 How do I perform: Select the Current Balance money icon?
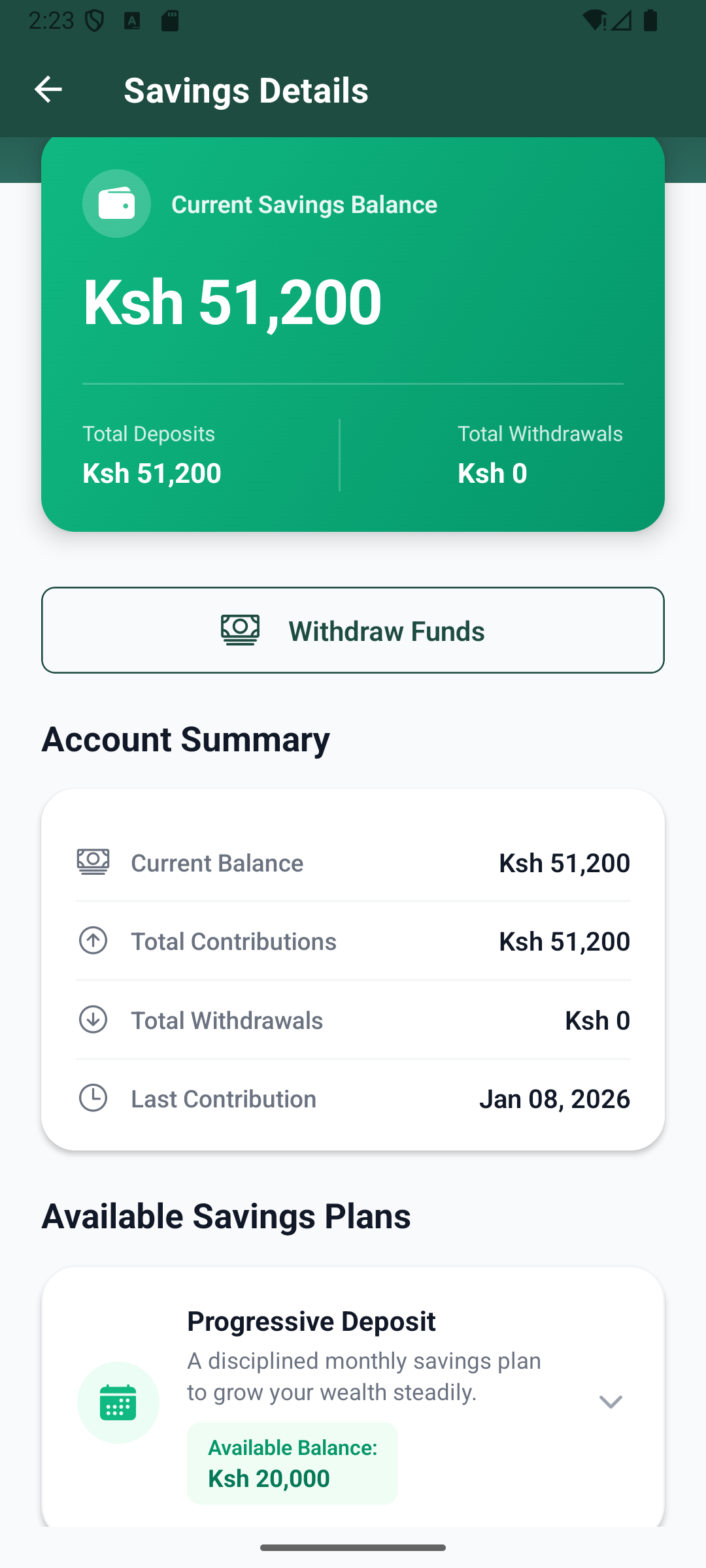93,861
